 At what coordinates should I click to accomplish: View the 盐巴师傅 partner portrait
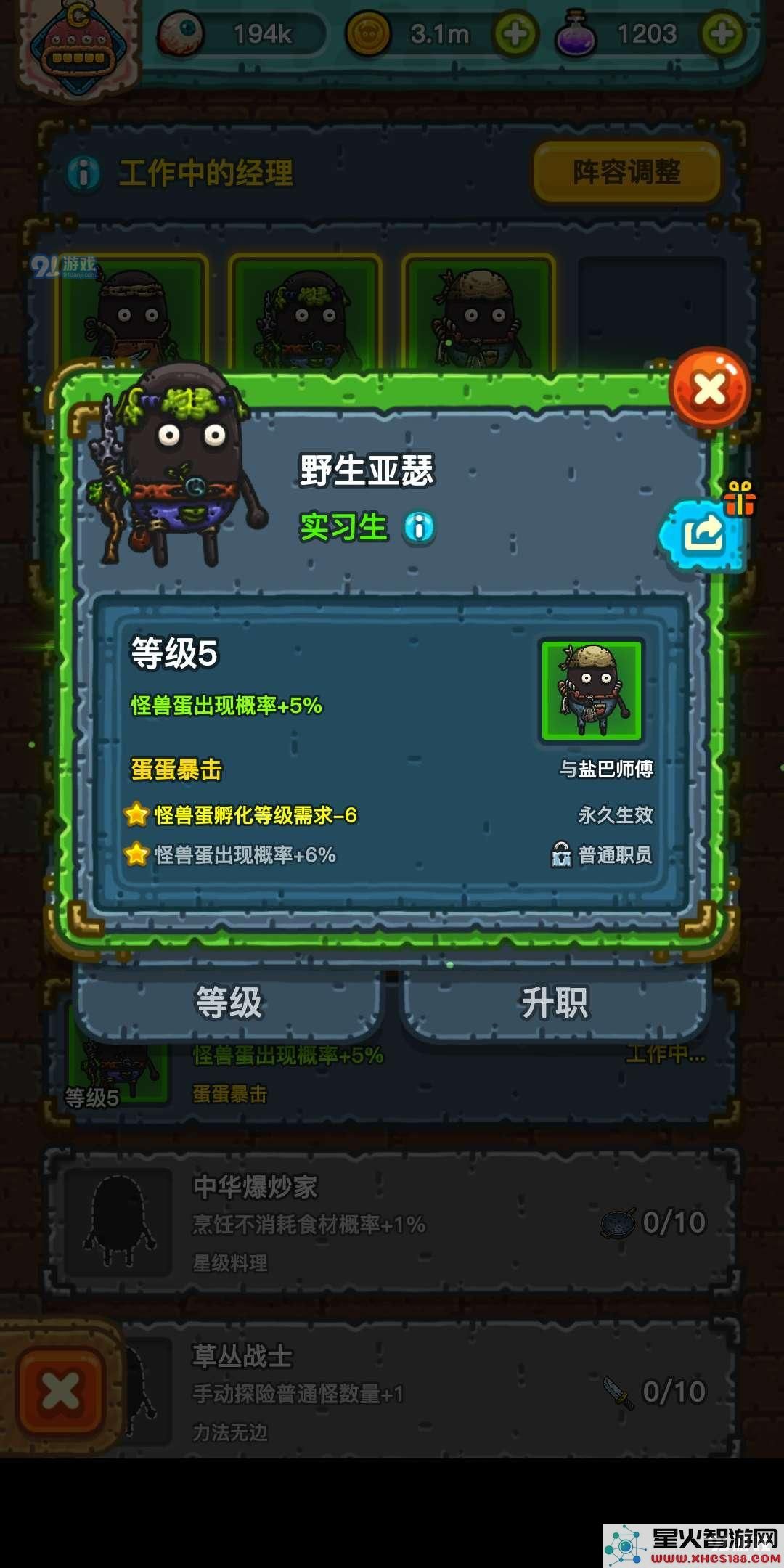tap(592, 690)
